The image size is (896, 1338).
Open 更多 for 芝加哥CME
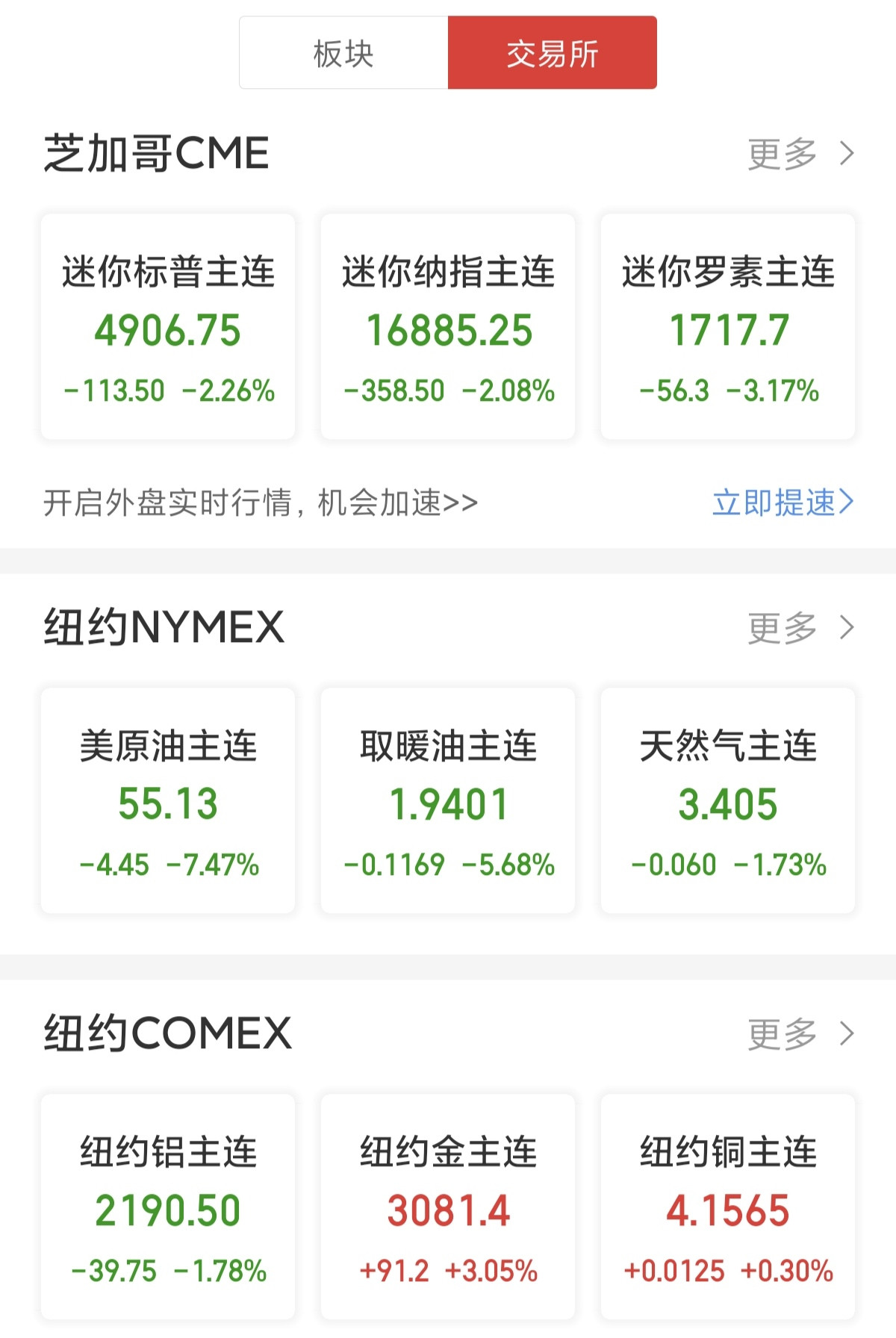800,154
